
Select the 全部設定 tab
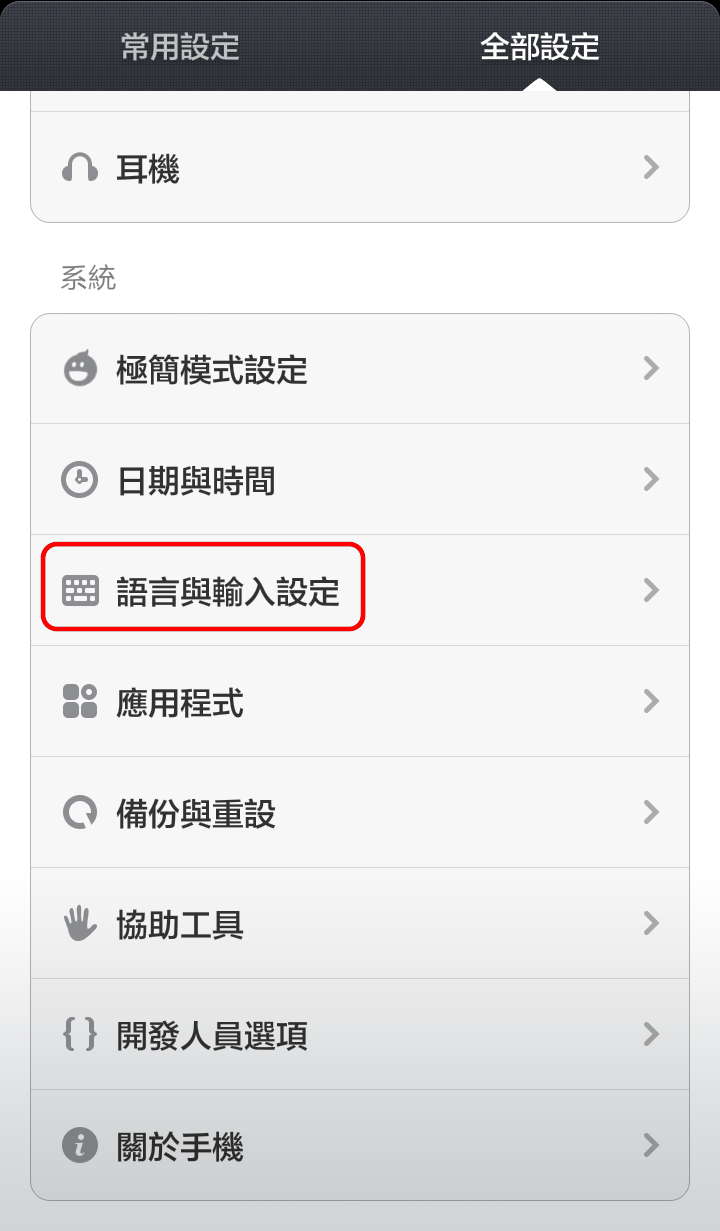point(539,46)
